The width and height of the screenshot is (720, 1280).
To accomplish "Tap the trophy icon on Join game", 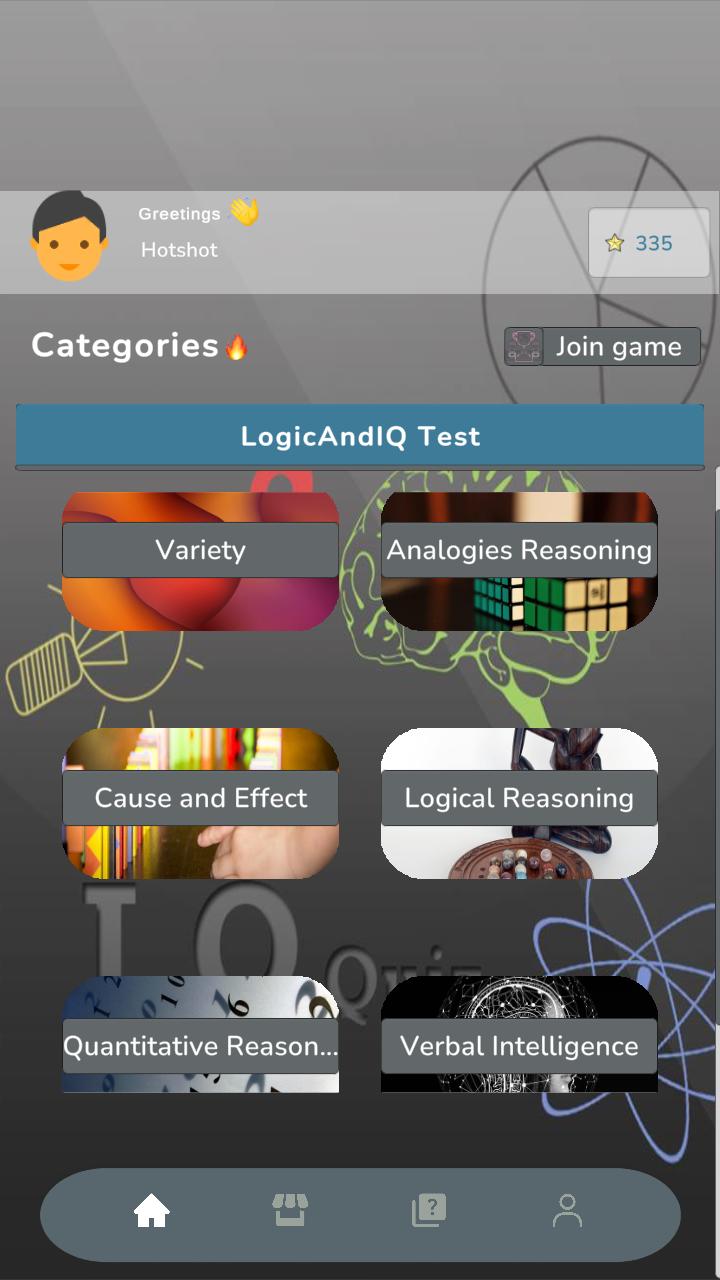I will [x=524, y=347].
